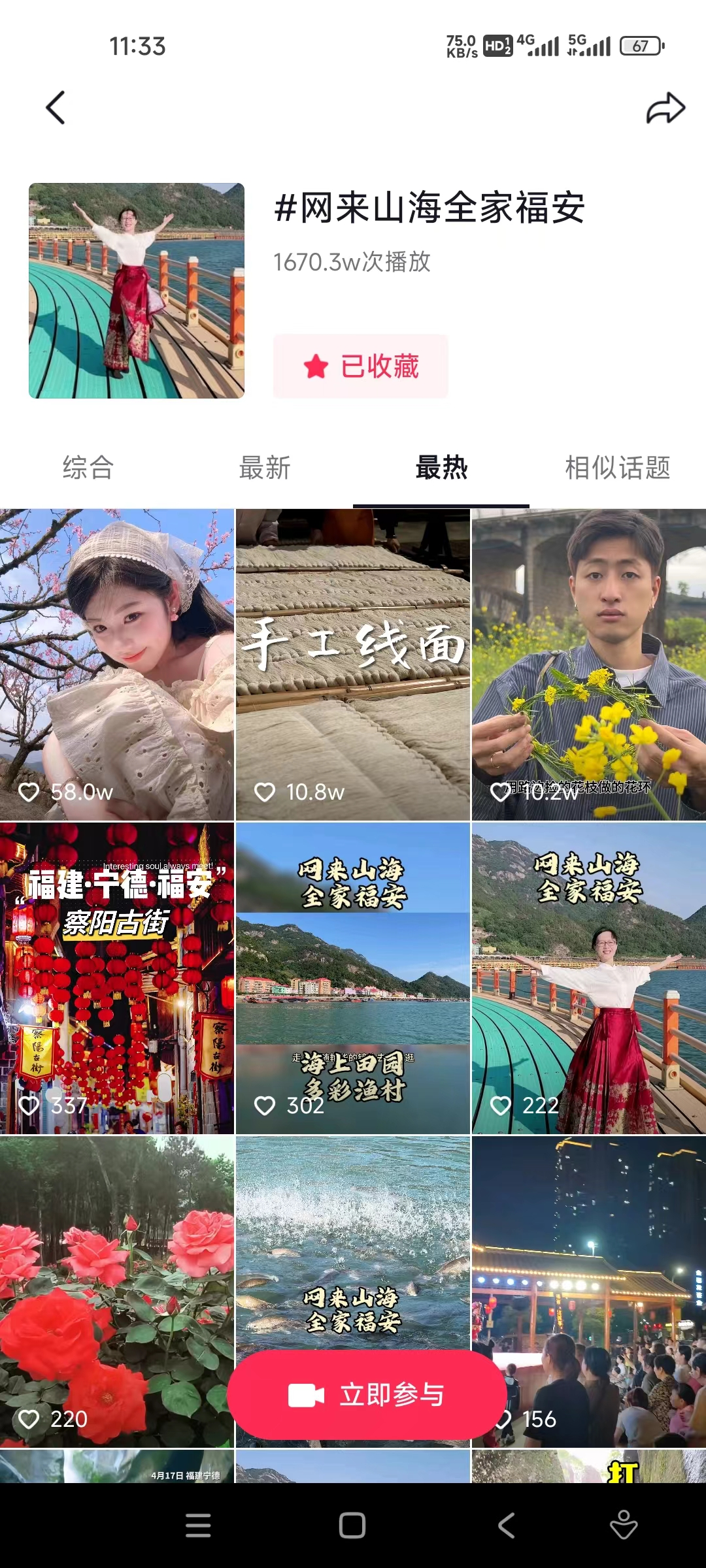706x1568 pixels.
Task: Switch to the 最新 tab
Action: (265, 468)
